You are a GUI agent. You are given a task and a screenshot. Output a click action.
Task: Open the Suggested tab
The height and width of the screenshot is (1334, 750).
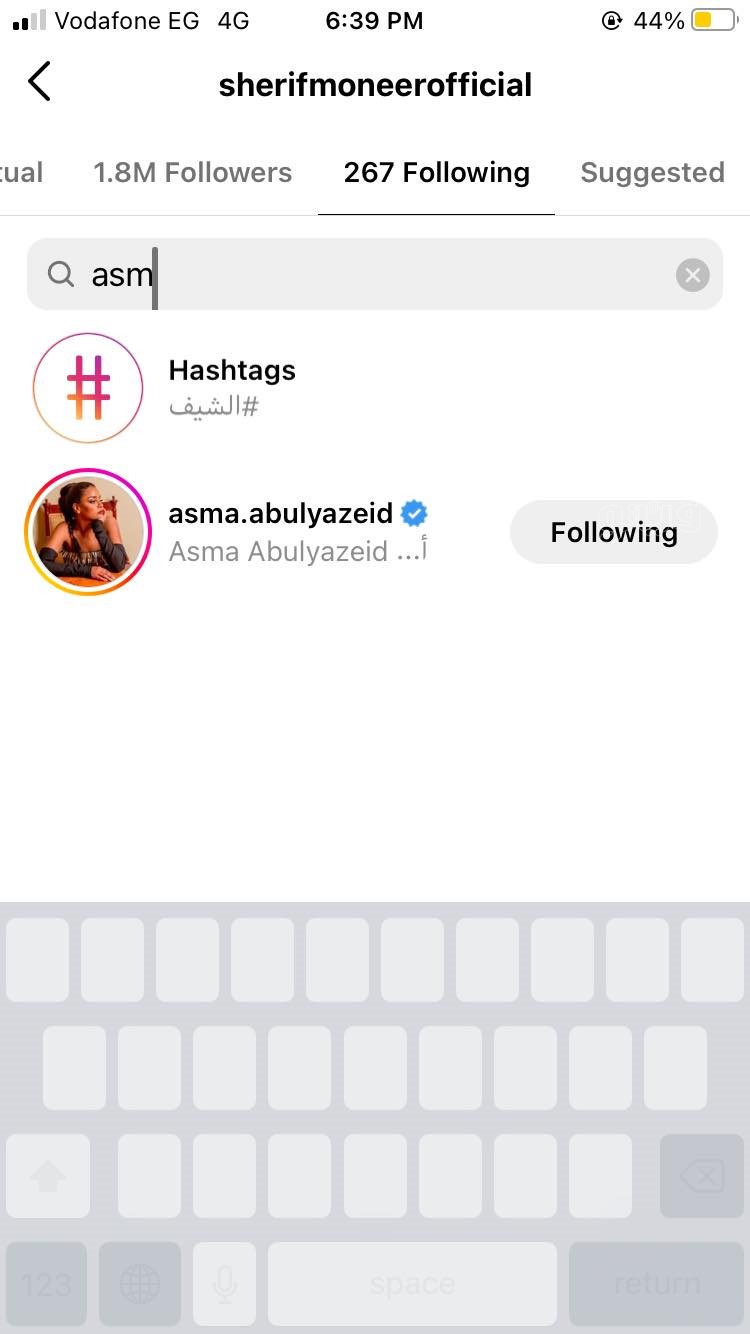point(652,172)
